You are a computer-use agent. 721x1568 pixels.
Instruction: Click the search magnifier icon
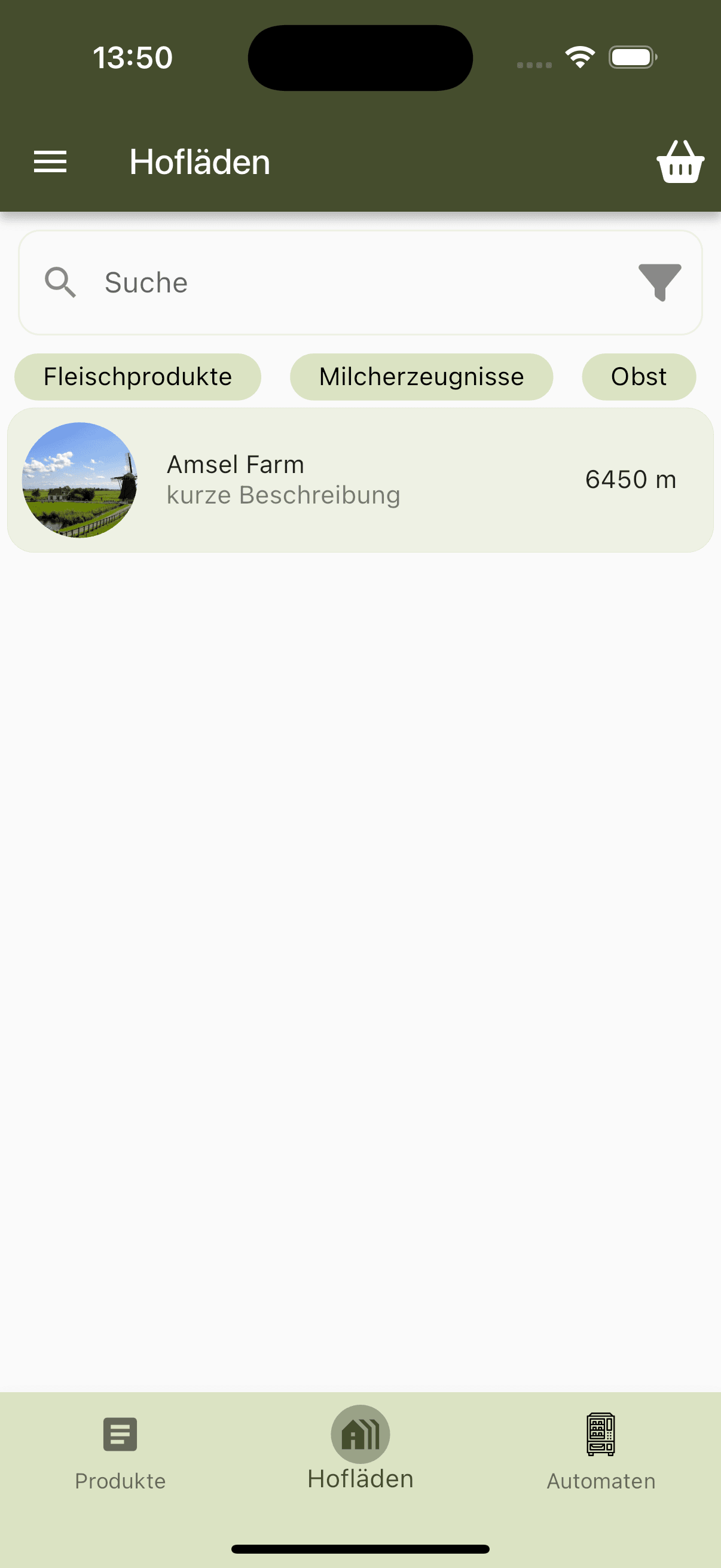click(x=60, y=282)
